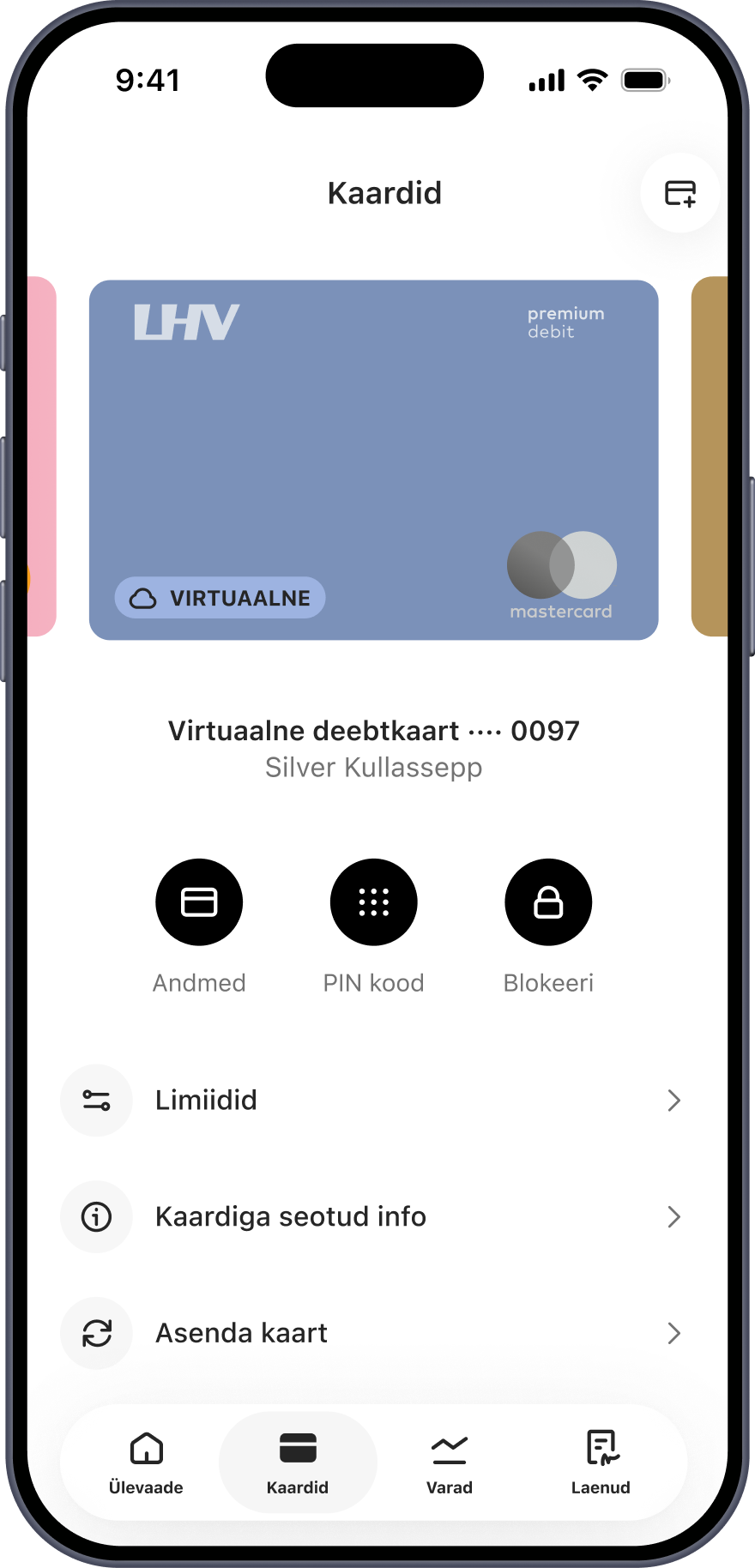755x1568 pixels.
Task: Tap the add new card icon
Action: click(679, 193)
